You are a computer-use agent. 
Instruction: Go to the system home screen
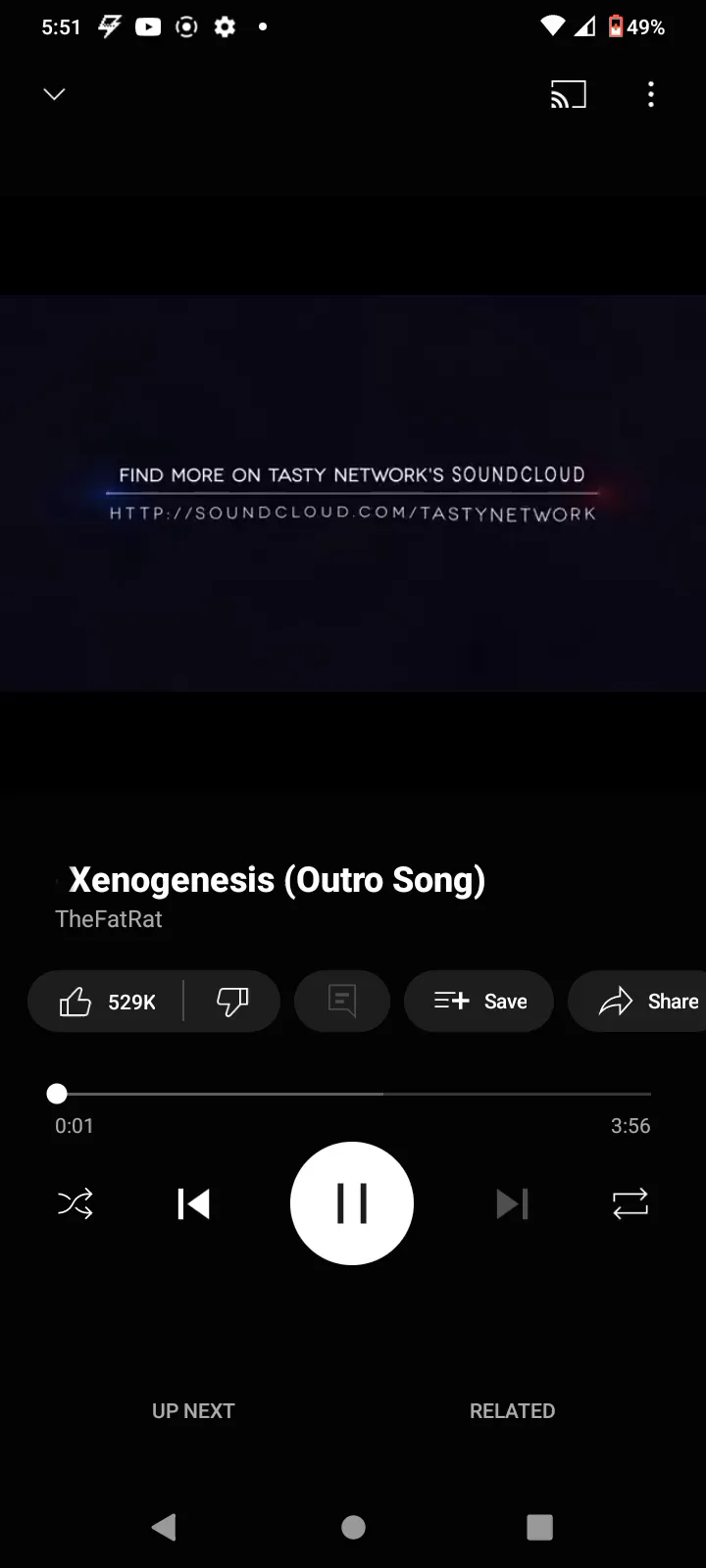[353, 1527]
